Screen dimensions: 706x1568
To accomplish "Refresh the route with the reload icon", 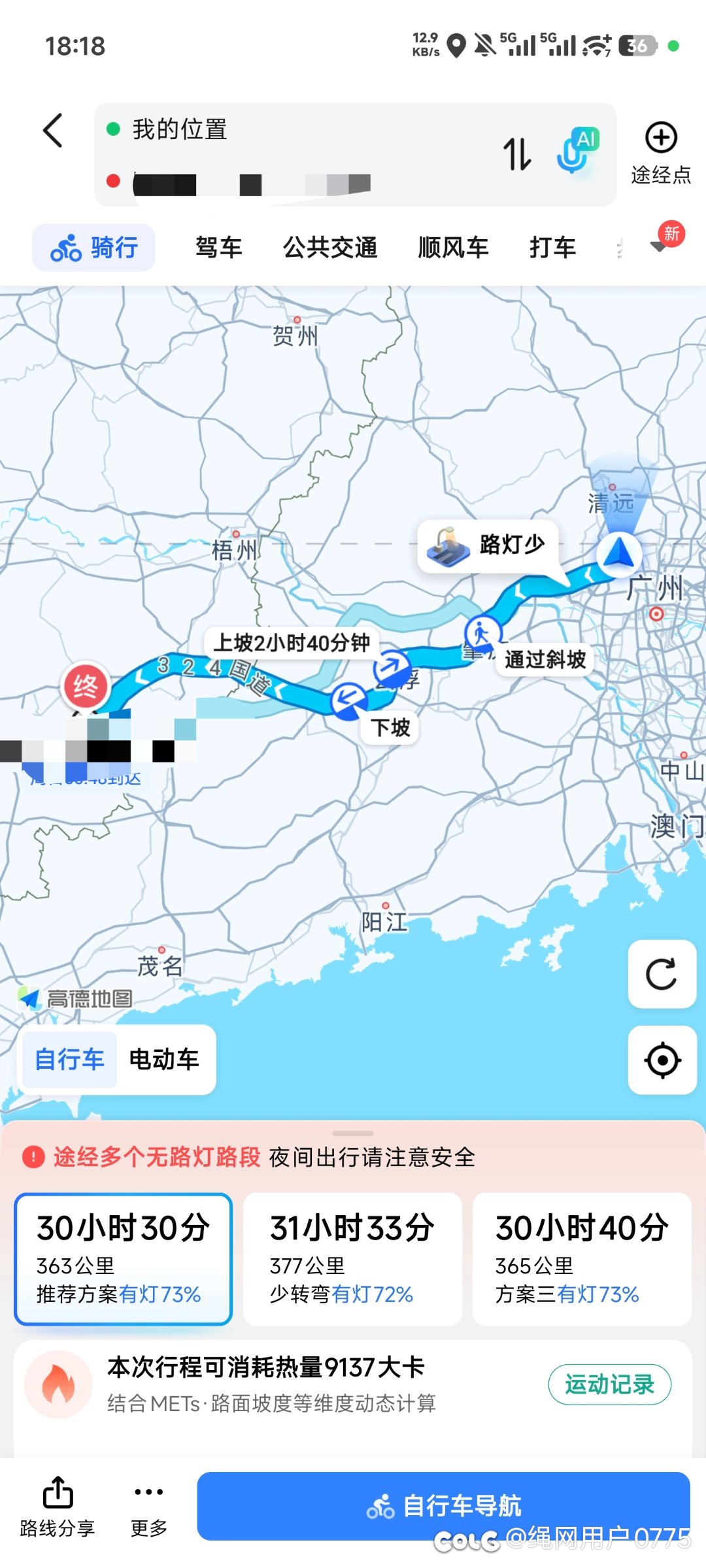I will tap(662, 973).
